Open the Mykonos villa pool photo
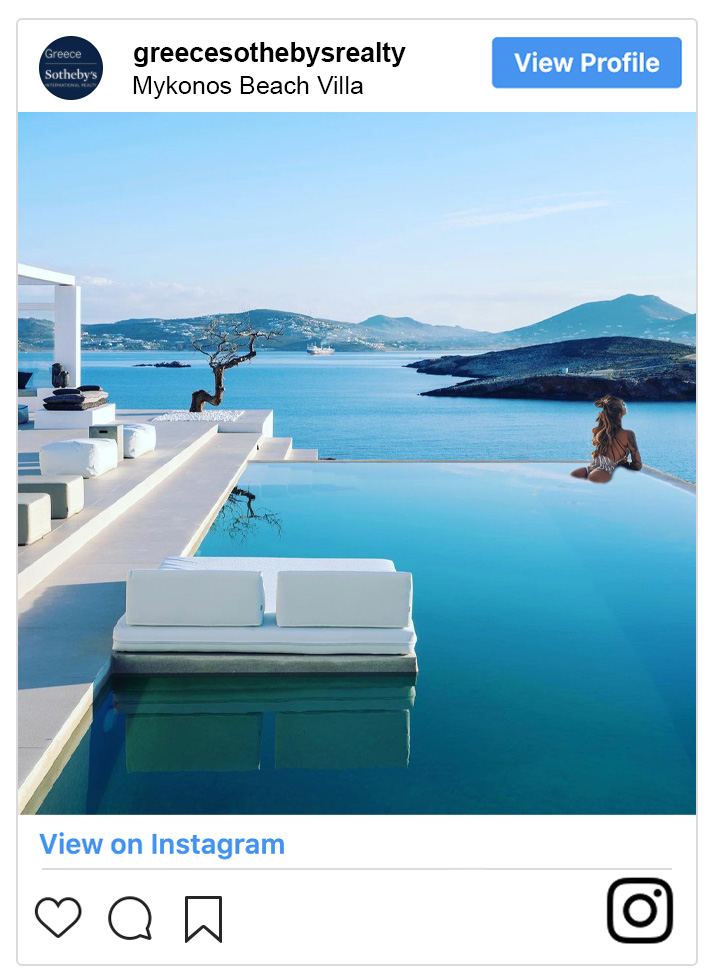This screenshot has width=714, height=979. coord(357,462)
